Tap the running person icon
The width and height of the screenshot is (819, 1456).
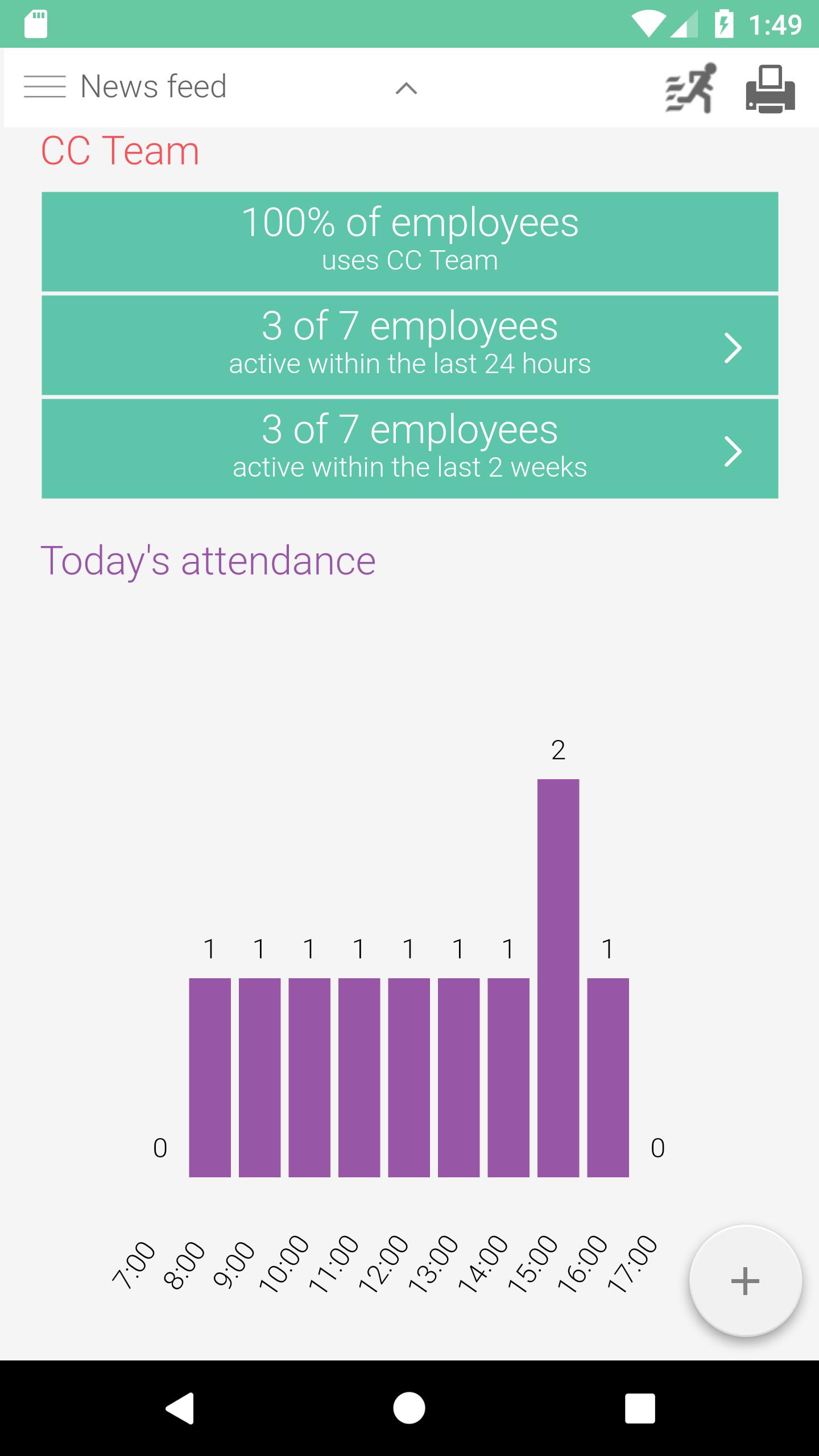[x=690, y=88]
